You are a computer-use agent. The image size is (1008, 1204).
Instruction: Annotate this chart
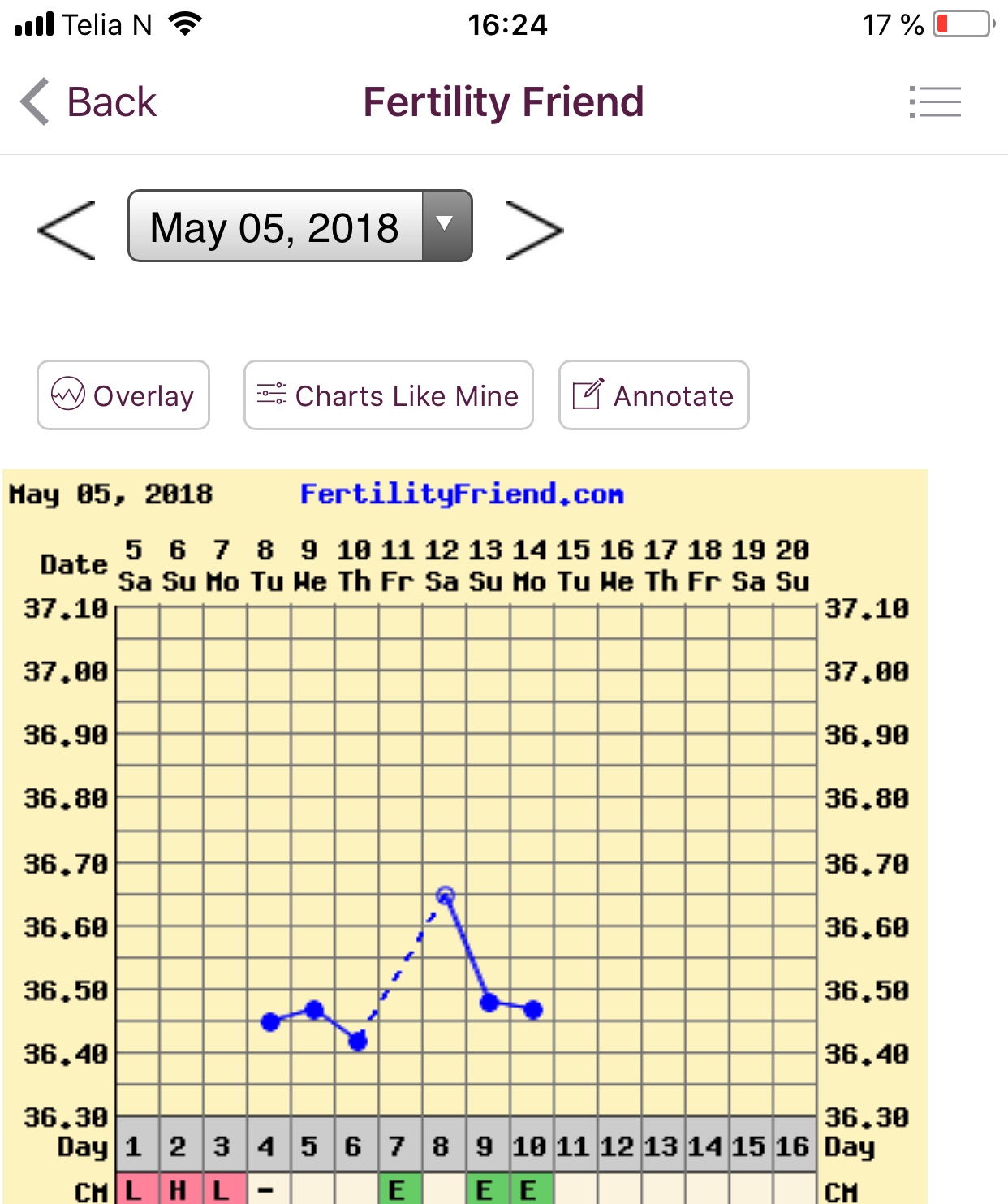pos(653,395)
